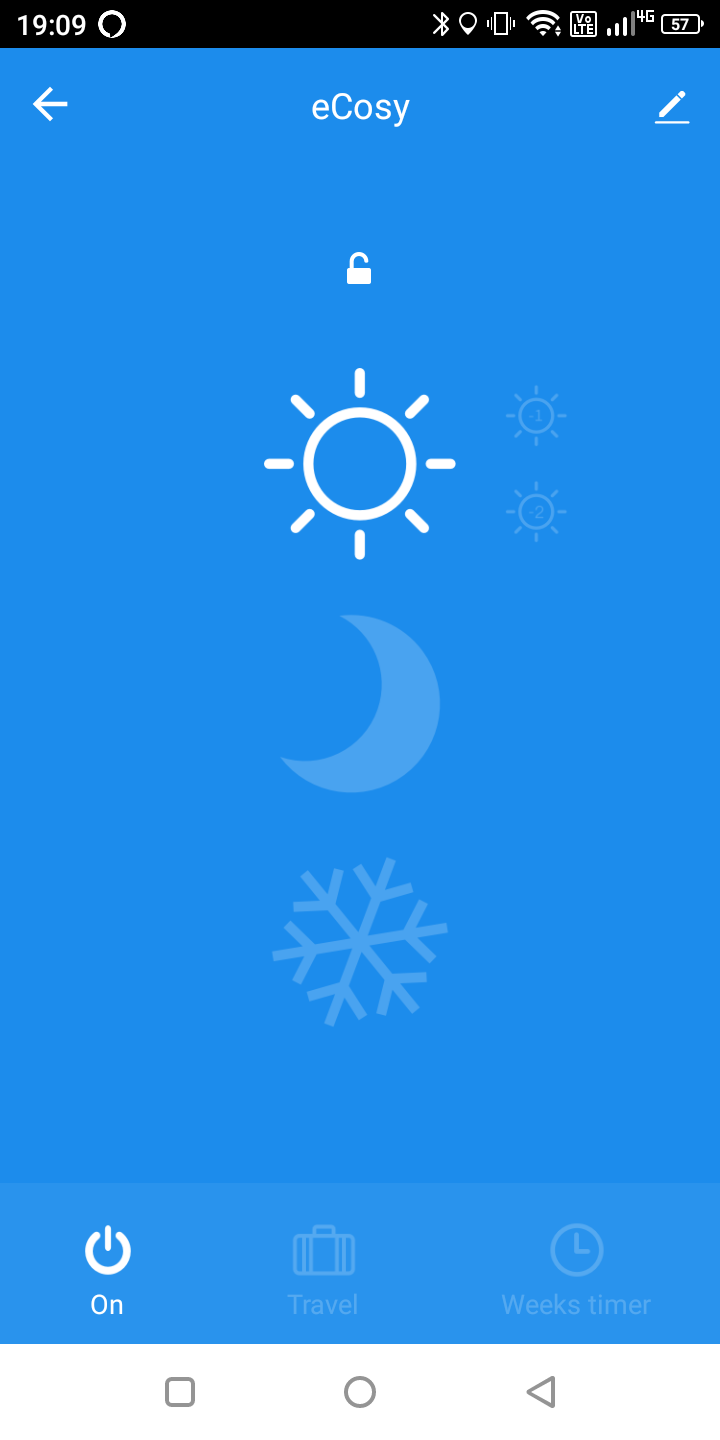The width and height of the screenshot is (720, 1440).
Task: Choose the small sun minus 2 mode
Action: [536, 512]
